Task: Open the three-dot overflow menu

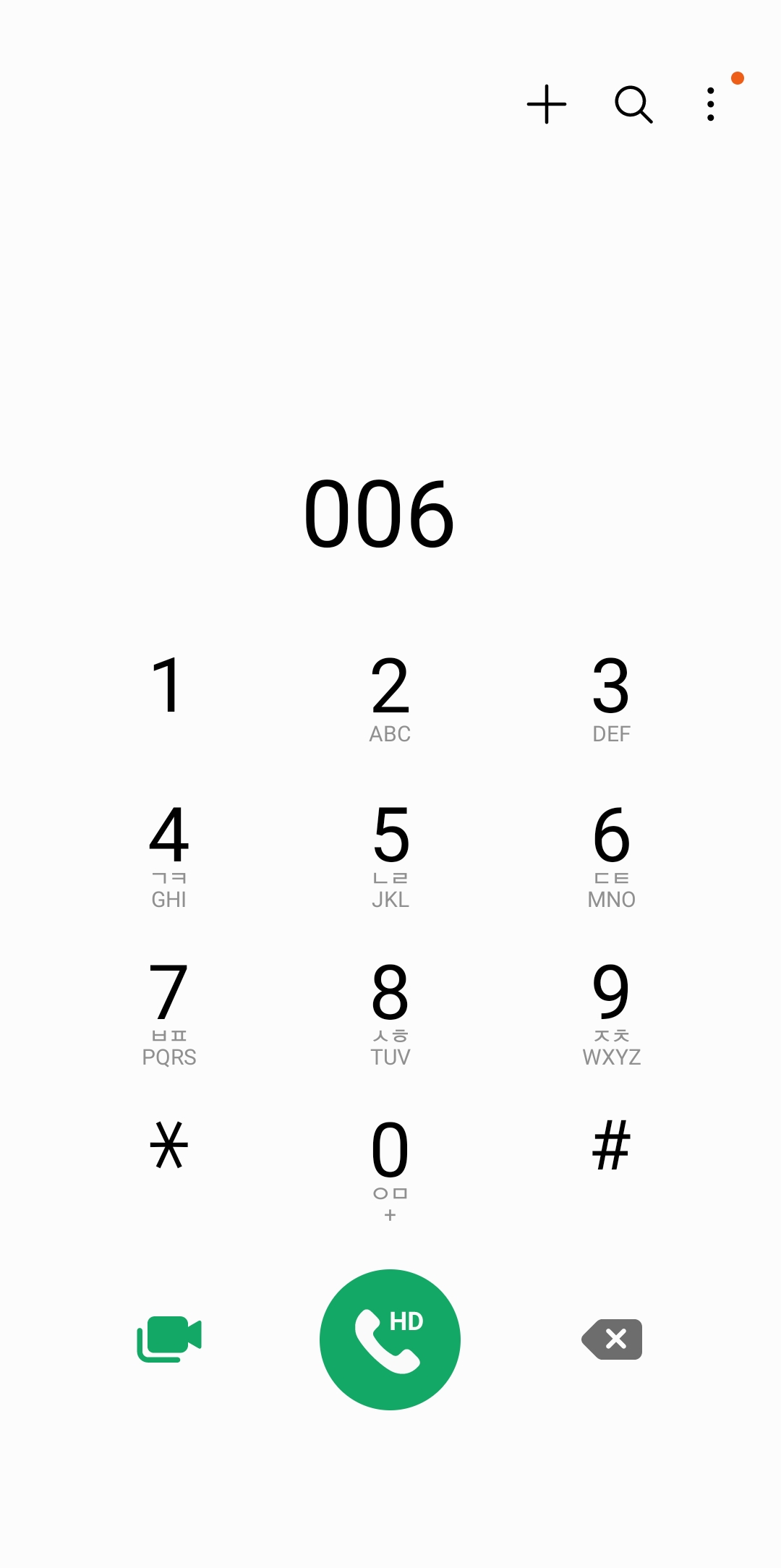Action: (710, 103)
